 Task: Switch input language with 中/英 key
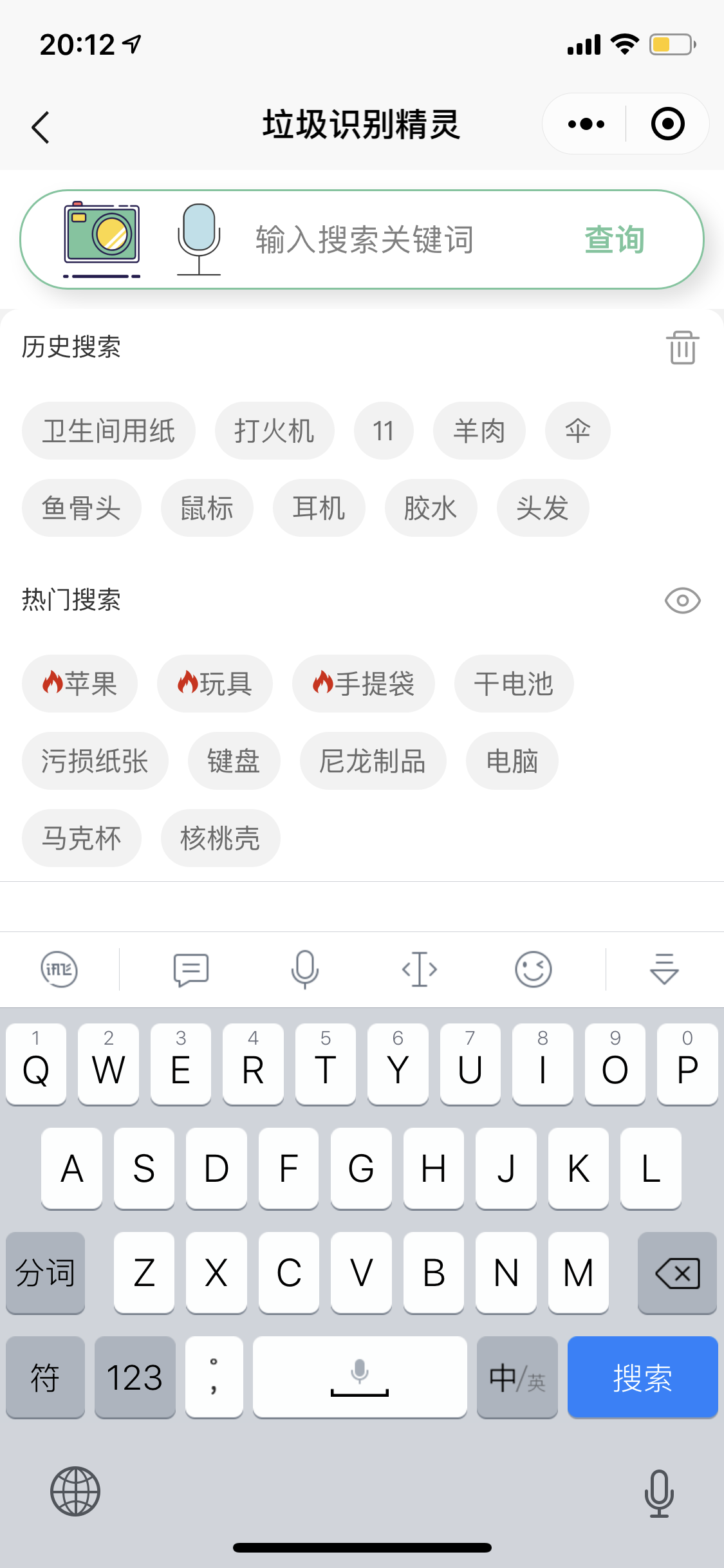click(x=517, y=1377)
